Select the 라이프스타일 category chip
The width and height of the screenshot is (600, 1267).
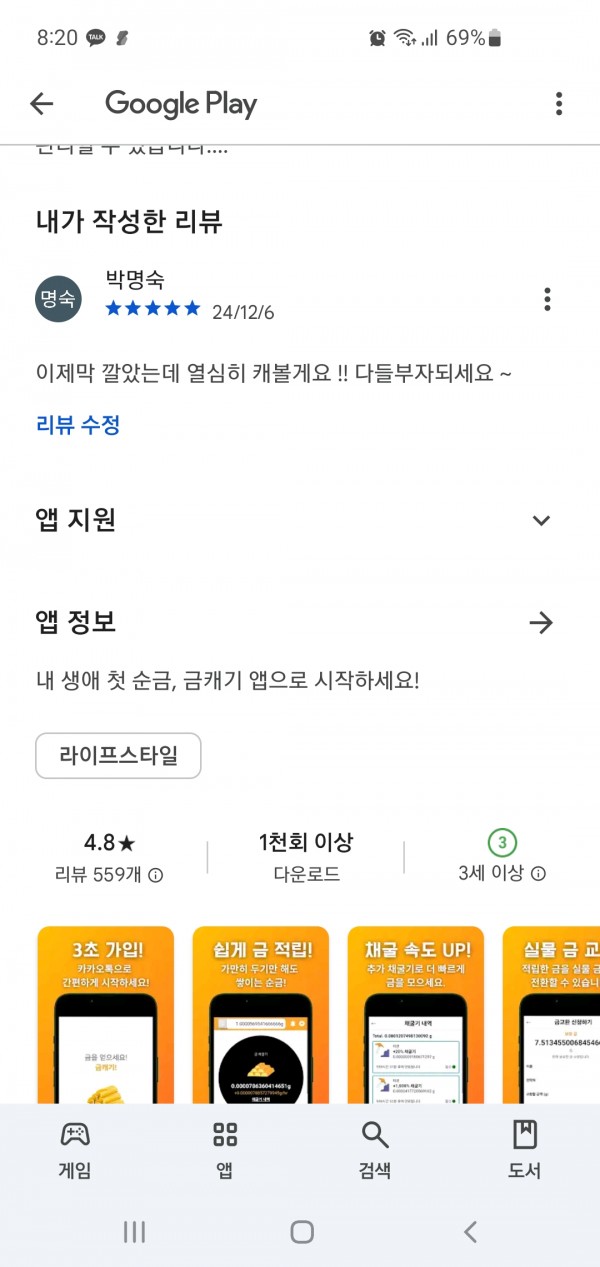[118, 755]
